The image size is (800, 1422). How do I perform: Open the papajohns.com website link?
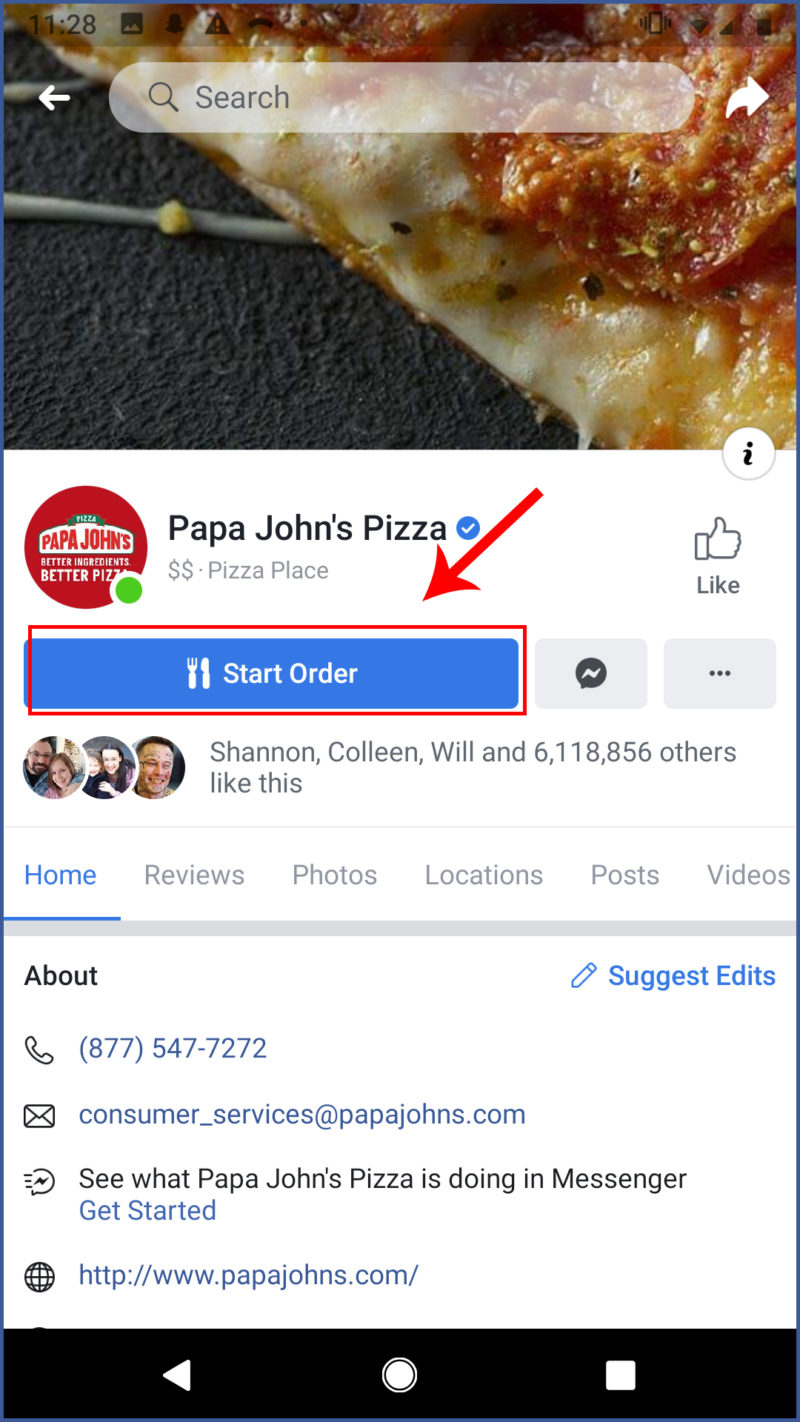click(x=249, y=1275)
